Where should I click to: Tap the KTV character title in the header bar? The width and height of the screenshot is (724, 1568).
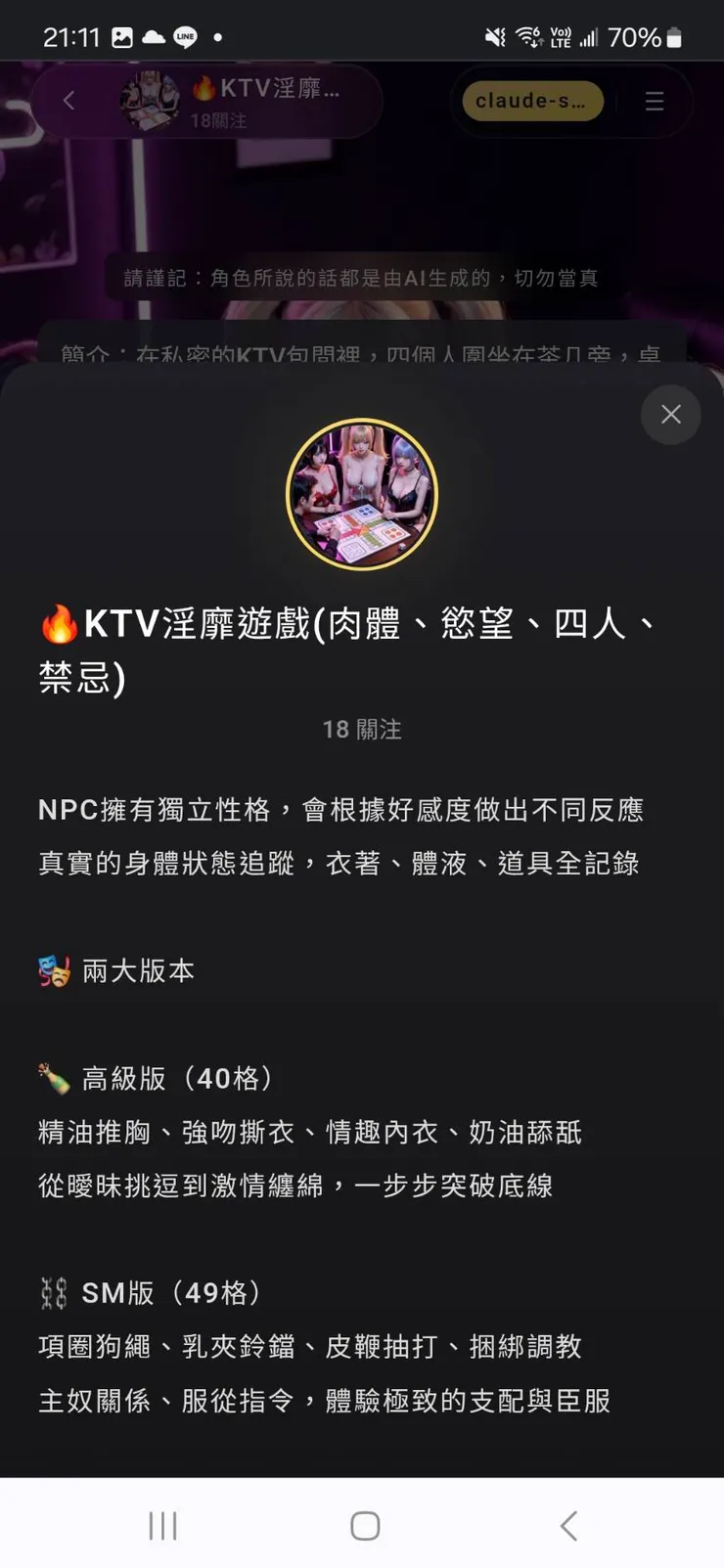[x=266, y=89]
